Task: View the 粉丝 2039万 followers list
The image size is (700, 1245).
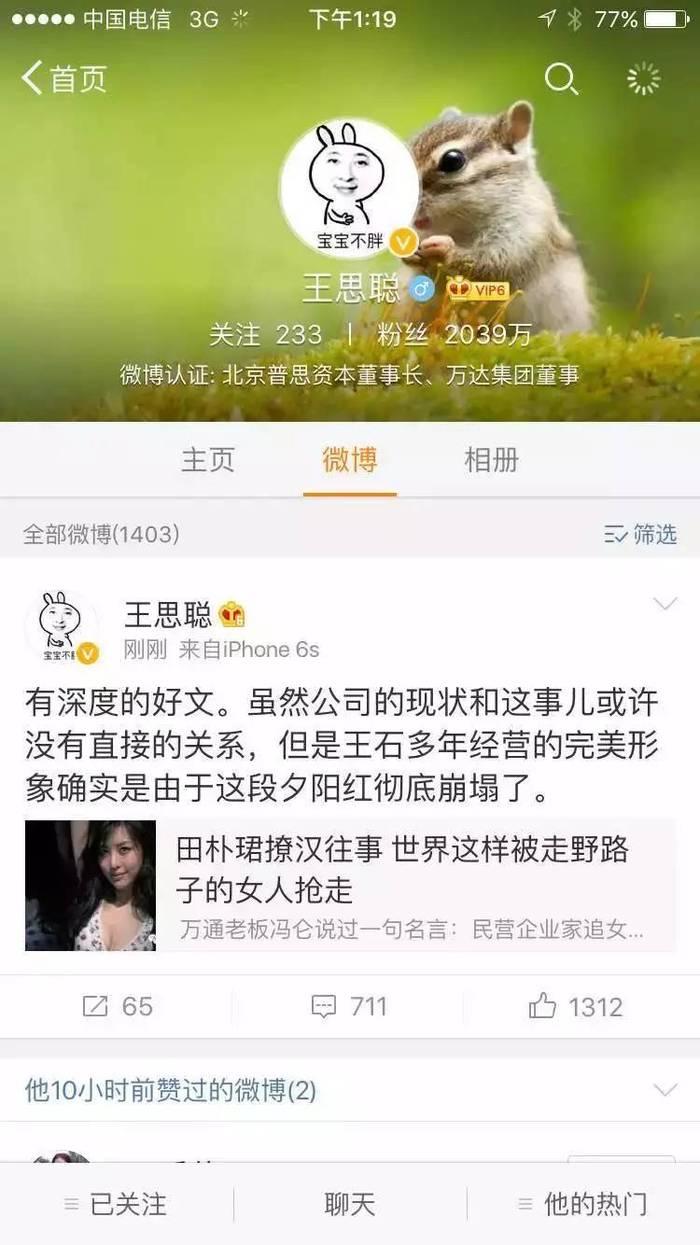Action: click(454, 334)
